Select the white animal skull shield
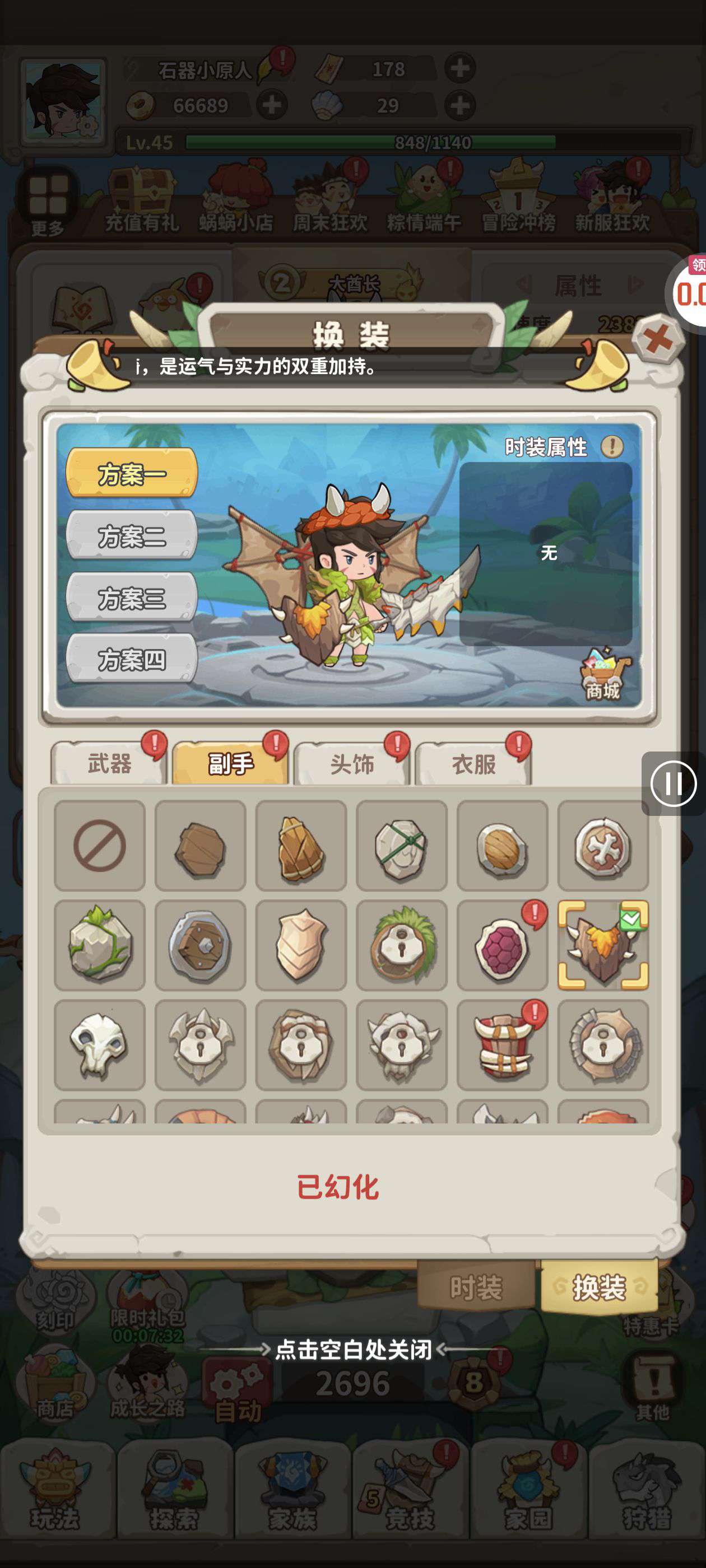Viewport: 706px width, 1568px height. pos(99,1044)
